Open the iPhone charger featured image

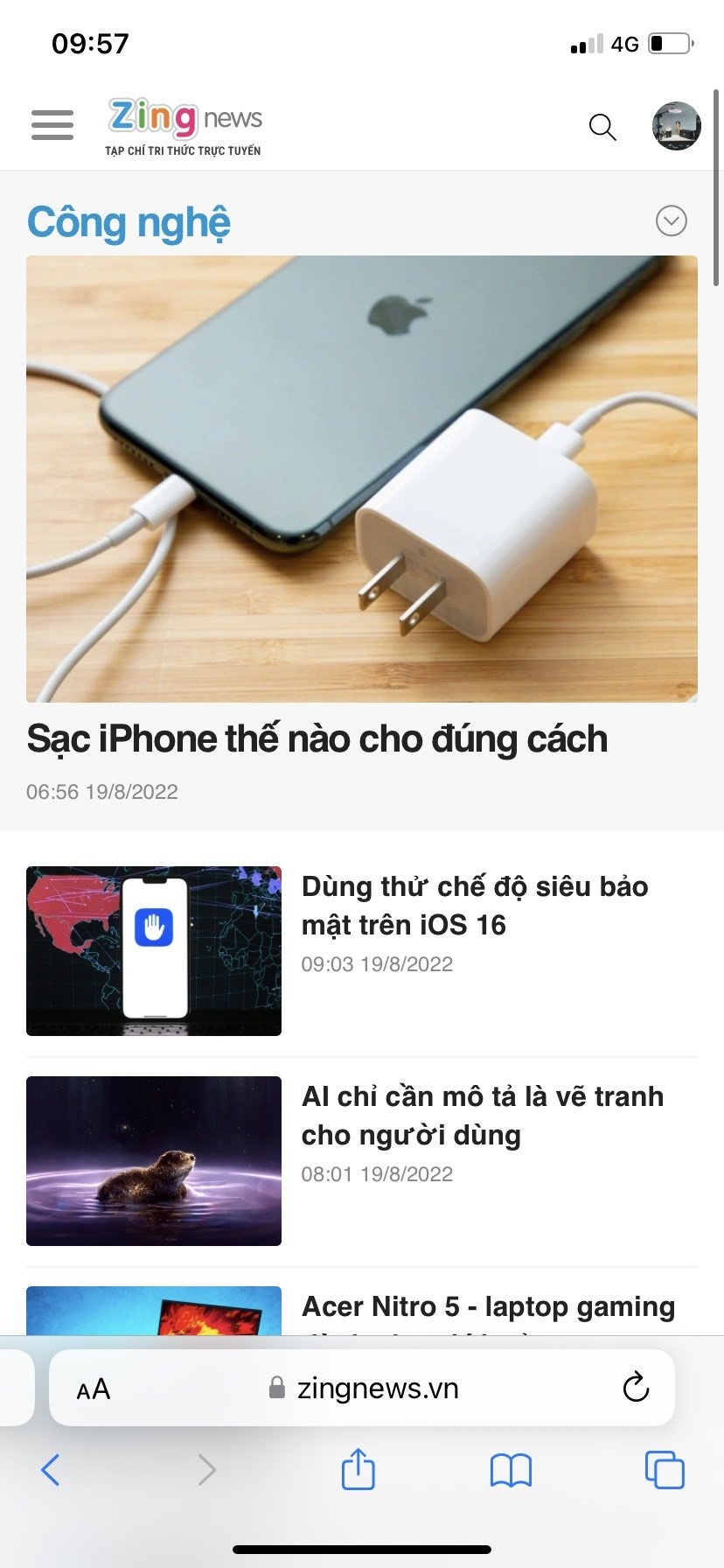tap(362, 479)
